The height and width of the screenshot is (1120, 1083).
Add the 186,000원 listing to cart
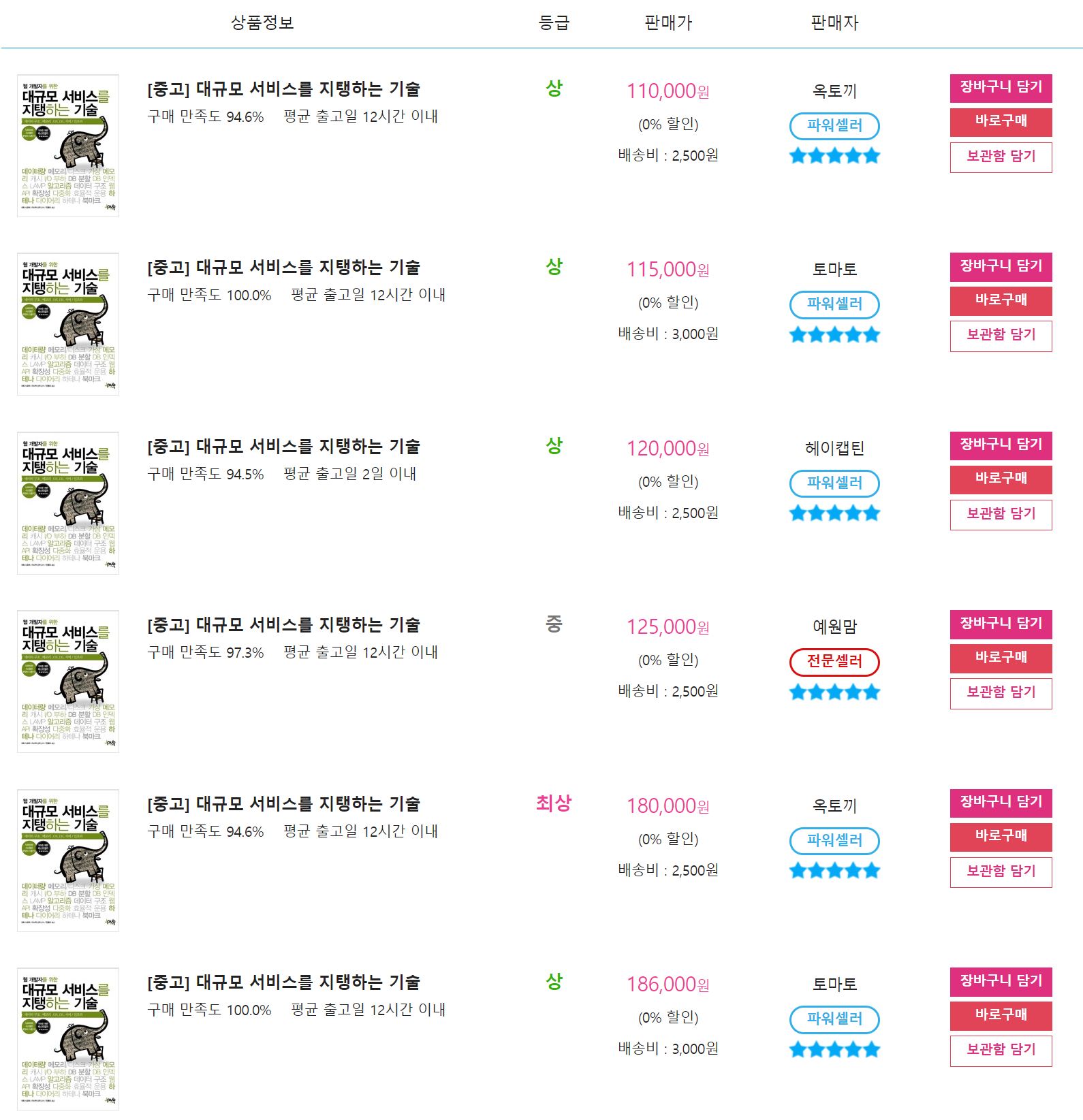1000,981
